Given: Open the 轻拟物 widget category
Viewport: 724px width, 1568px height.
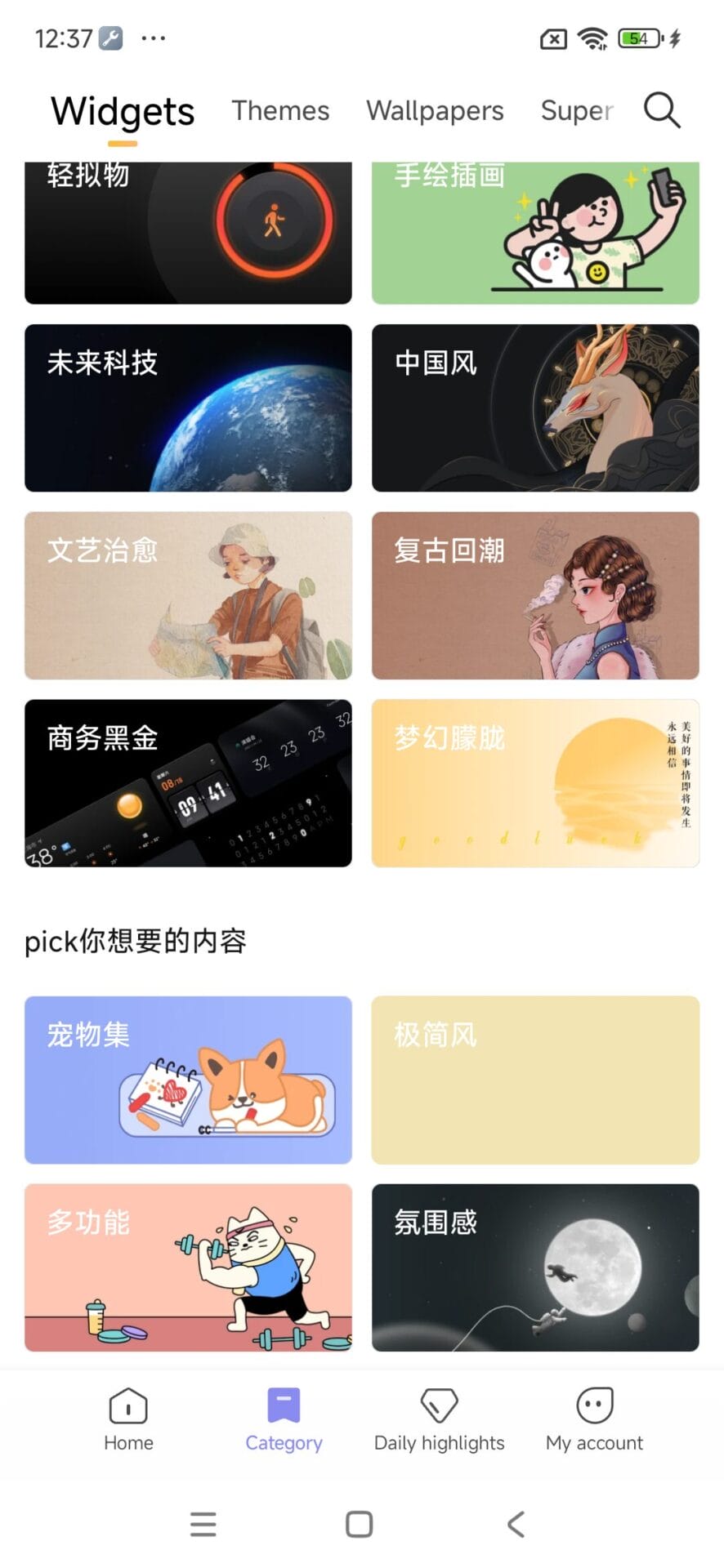Looking at the screenshot, I should click(x=188, y=233).
